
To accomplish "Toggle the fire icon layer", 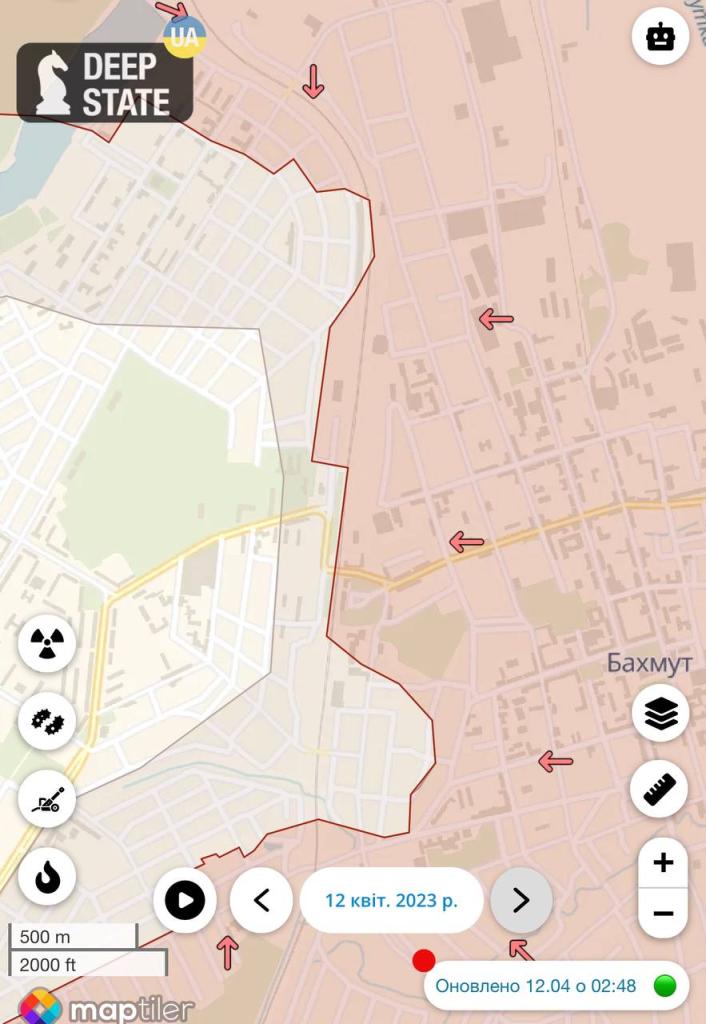I will 47,877.
